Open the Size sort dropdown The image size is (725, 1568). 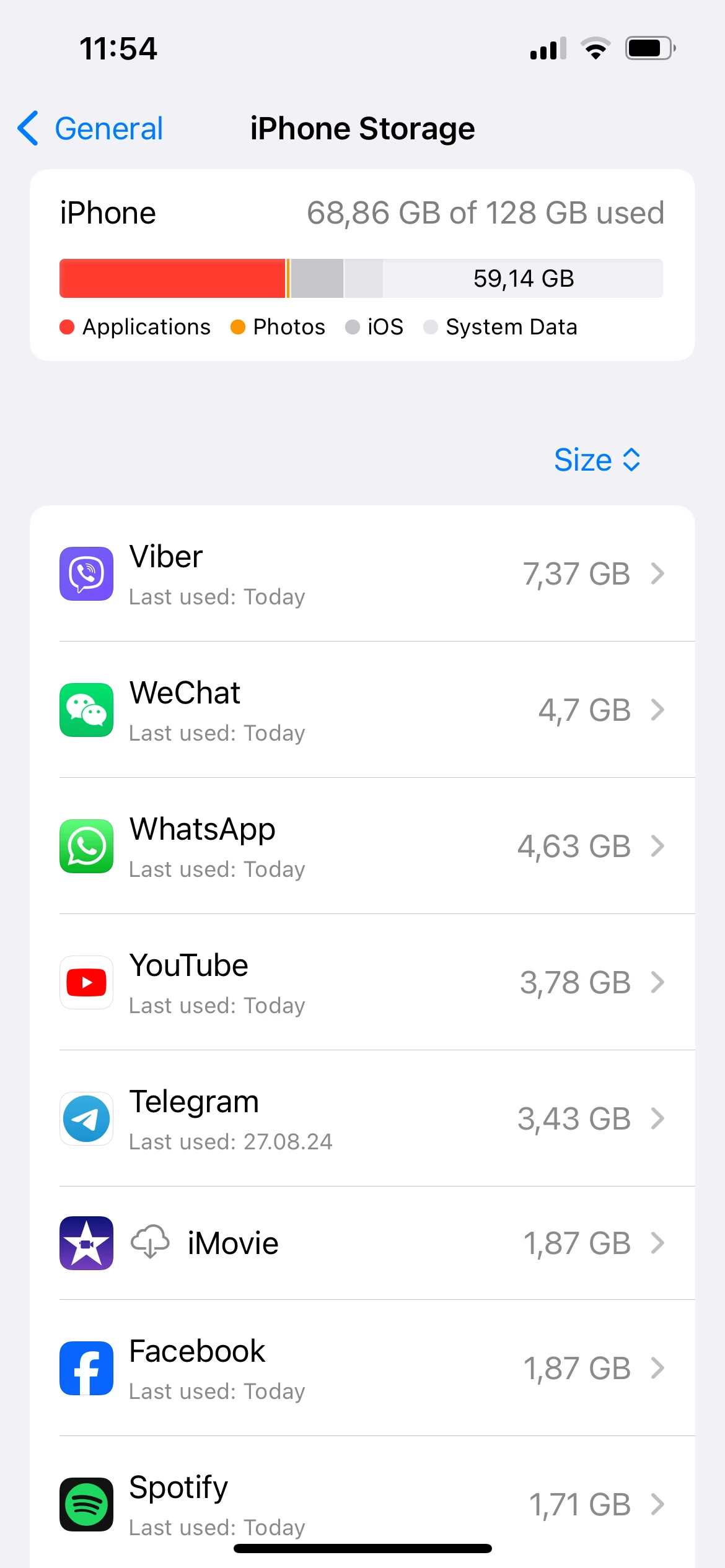click(597, 460)
